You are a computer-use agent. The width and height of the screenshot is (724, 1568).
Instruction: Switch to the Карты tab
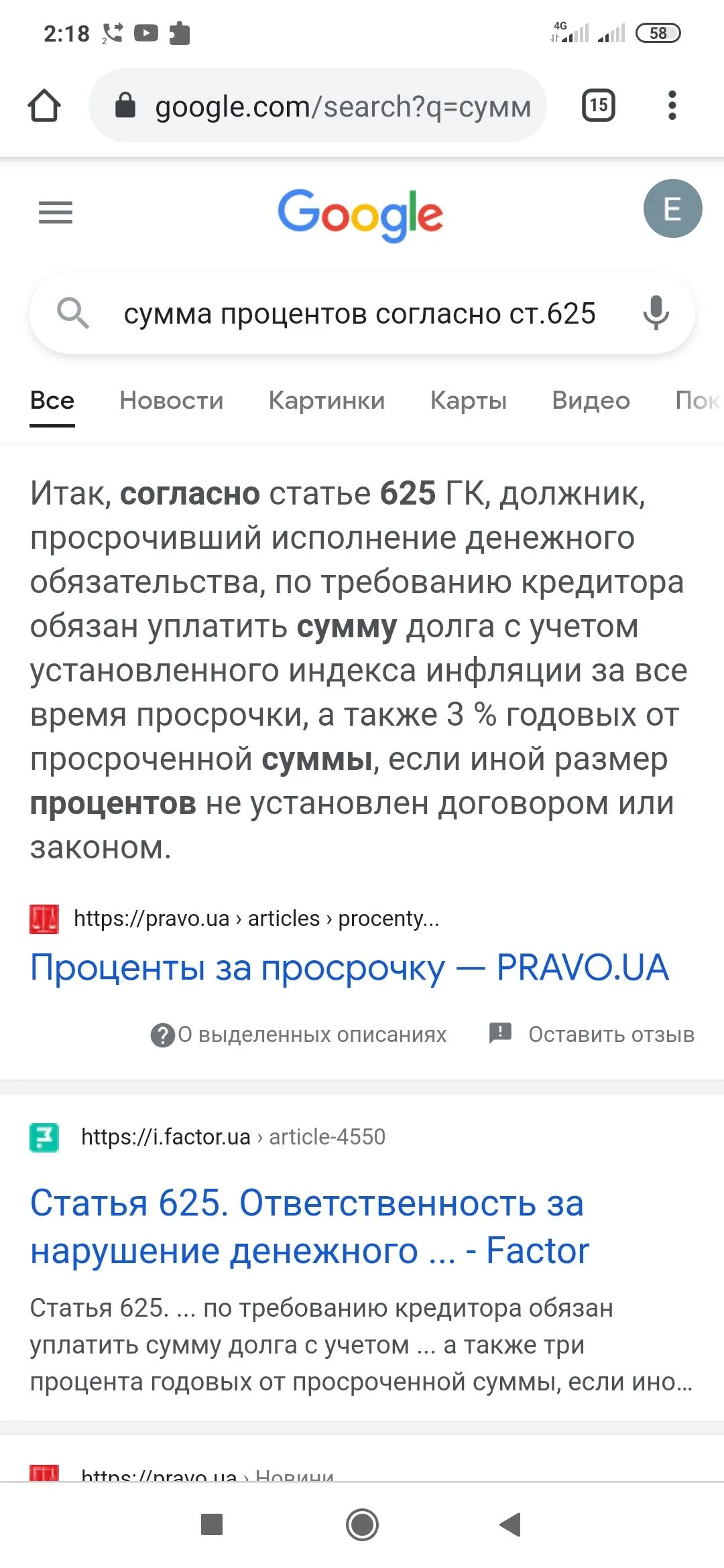tap(468, 401)
